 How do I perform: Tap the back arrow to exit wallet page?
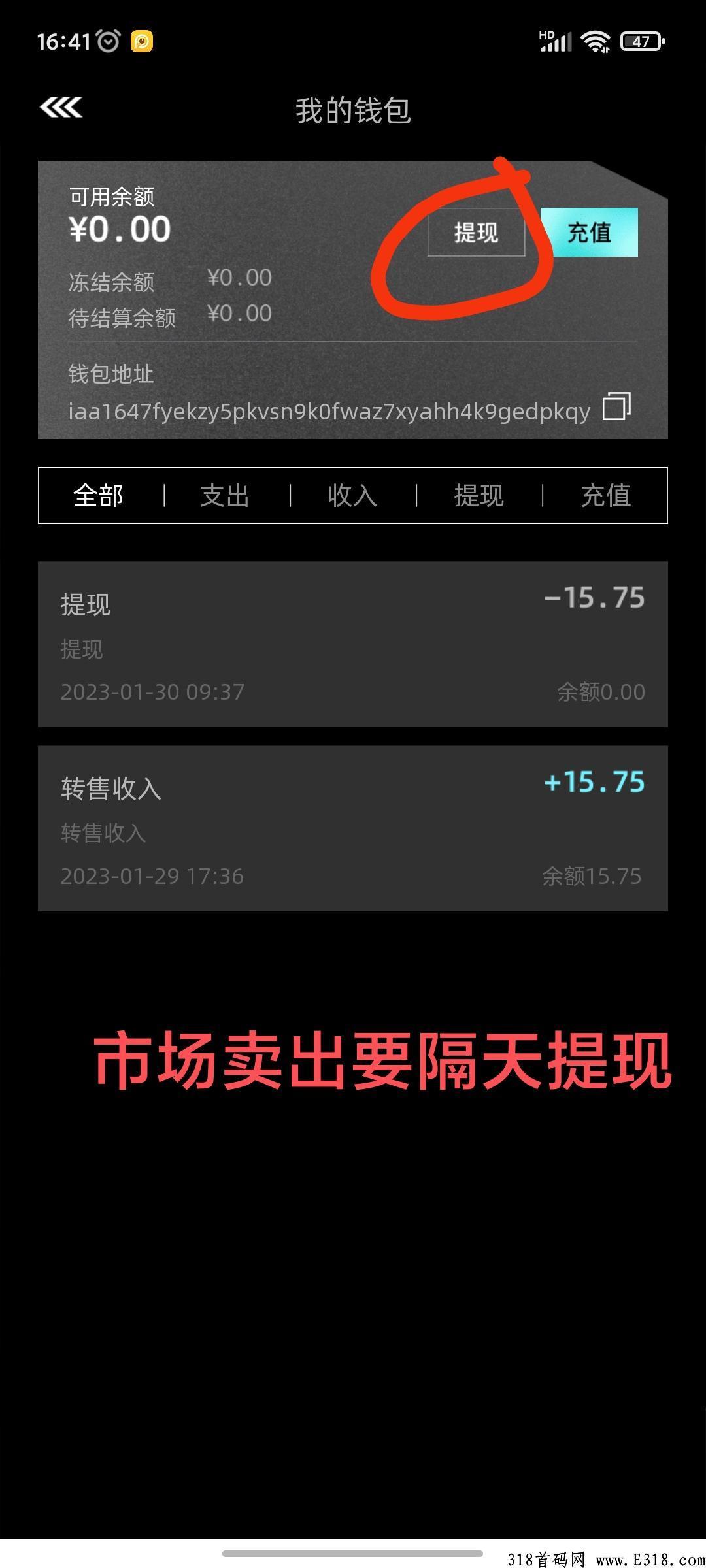[x=62, y=108]
